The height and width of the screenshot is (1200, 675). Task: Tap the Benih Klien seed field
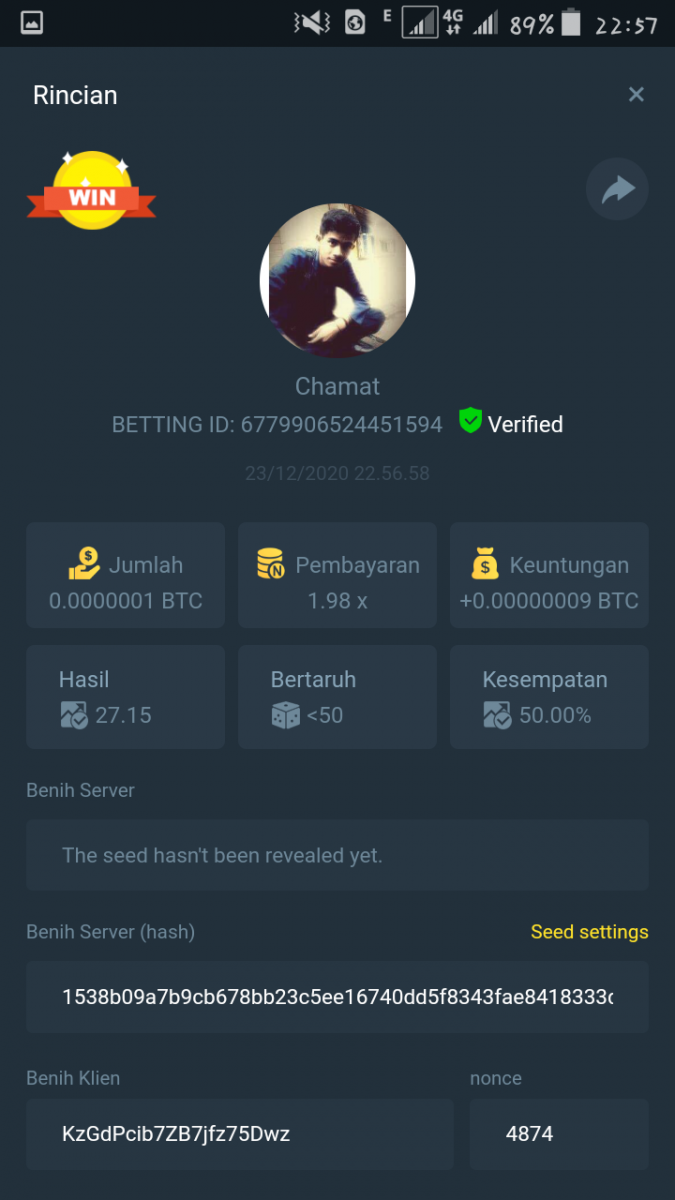click(x=239, y=1134)
